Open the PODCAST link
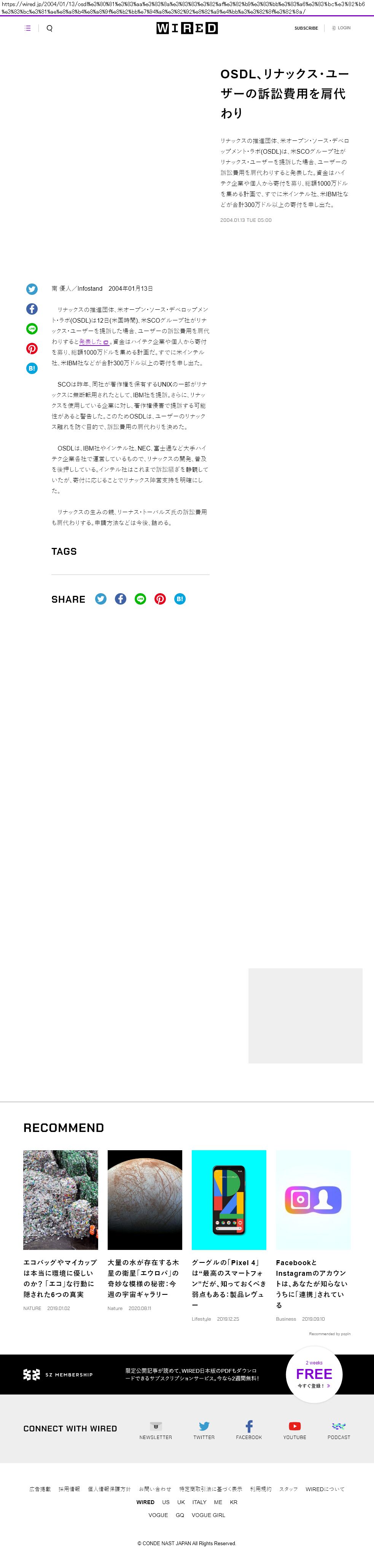Image resolution: width=374 pixels, height=1568 pixels. pos(339,1430)
